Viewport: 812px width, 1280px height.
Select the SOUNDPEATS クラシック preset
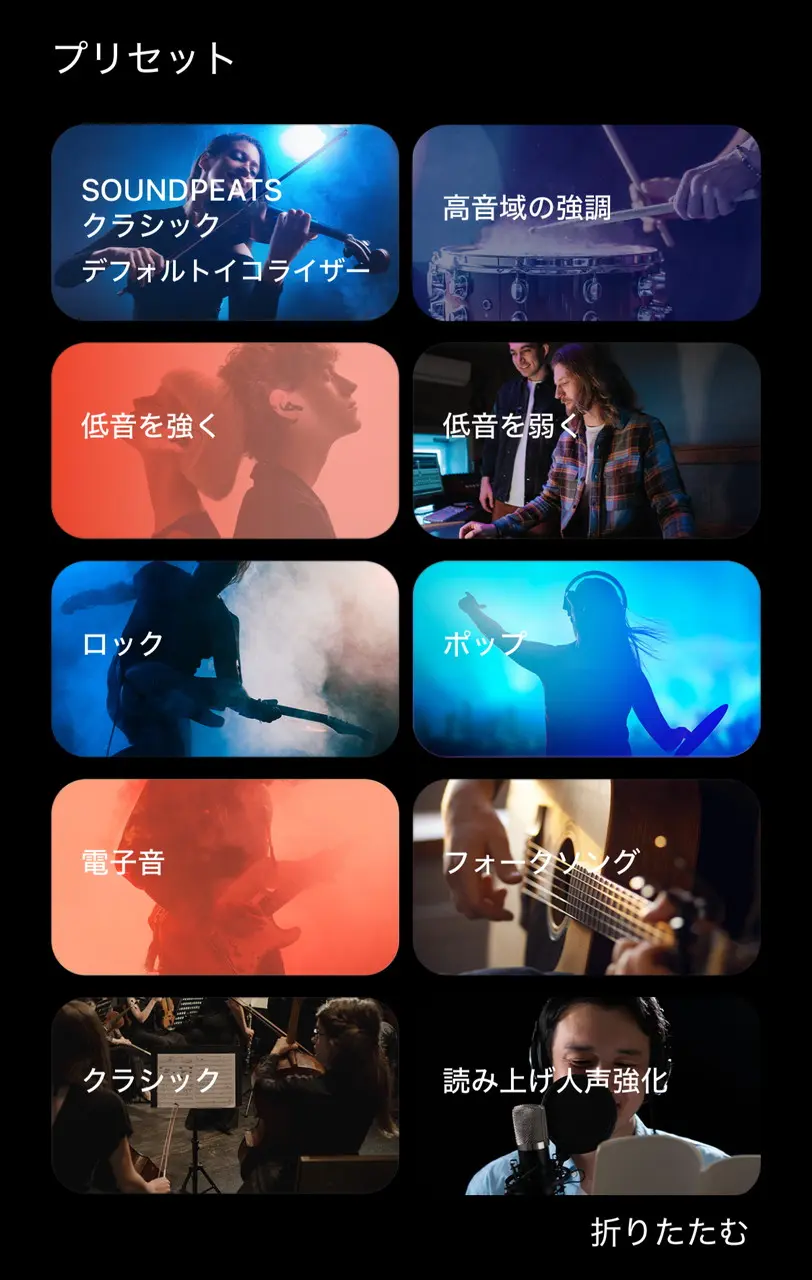pos(225,222)
